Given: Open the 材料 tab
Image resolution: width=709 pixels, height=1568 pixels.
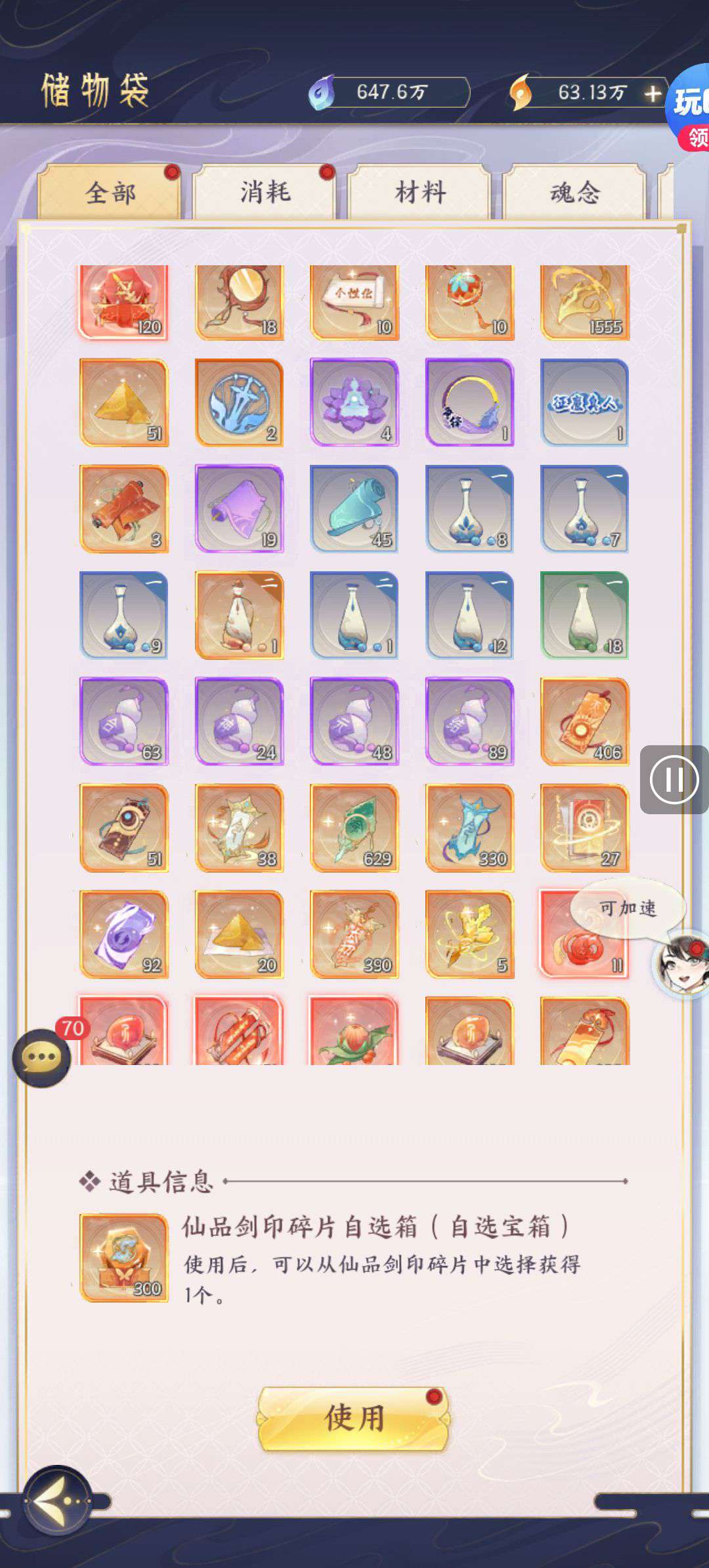Looking at the screenshot, I should (419, 193).
